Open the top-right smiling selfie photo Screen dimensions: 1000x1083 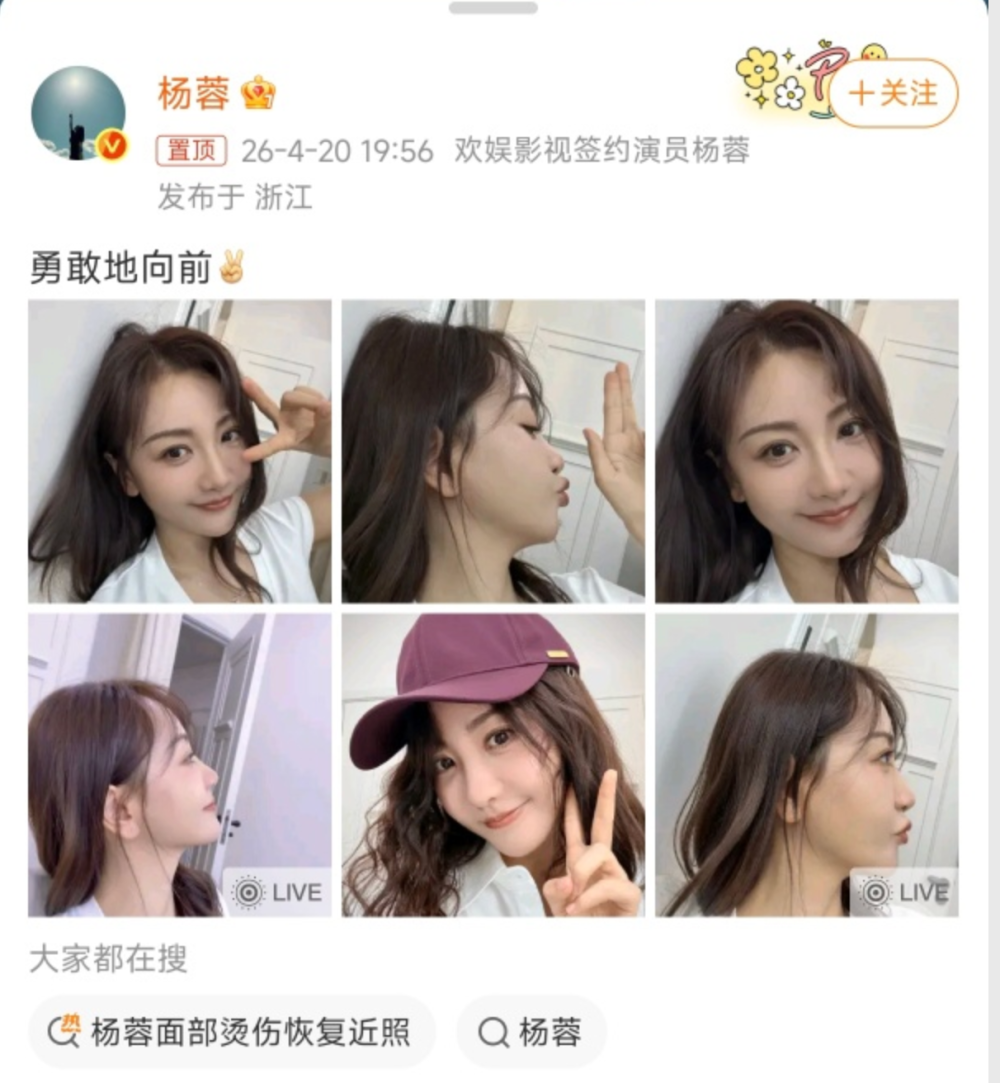tap(805, 450)
